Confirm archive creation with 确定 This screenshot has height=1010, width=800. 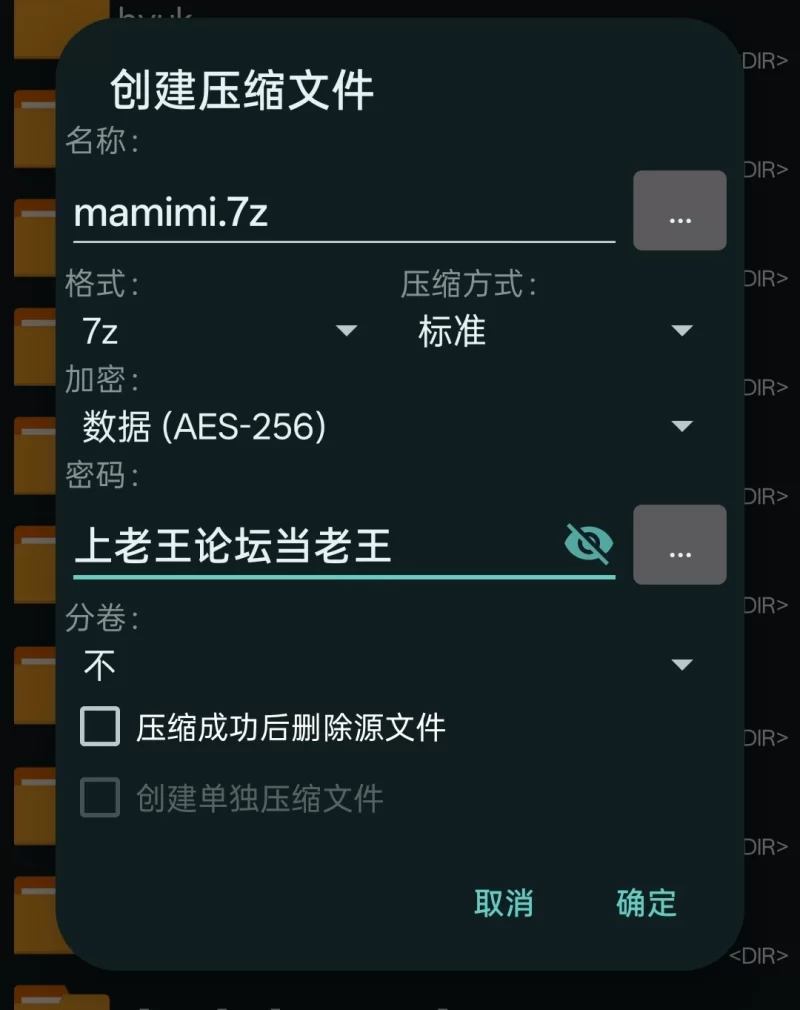646,903
